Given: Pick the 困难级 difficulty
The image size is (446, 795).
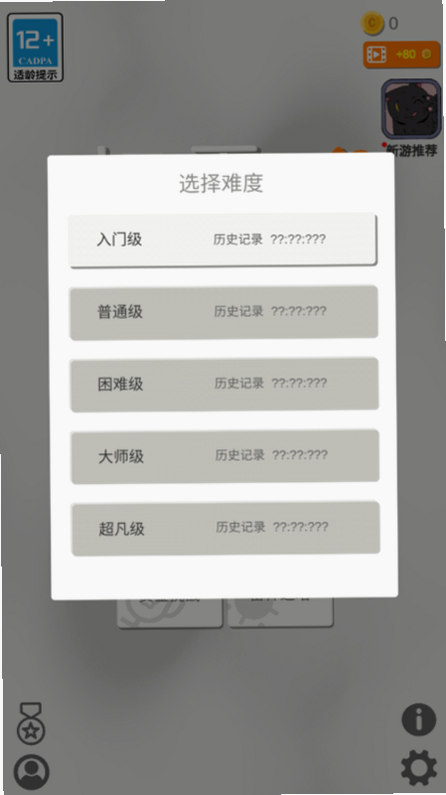Looking at the screenshot, I should click(x=224, y=384).
